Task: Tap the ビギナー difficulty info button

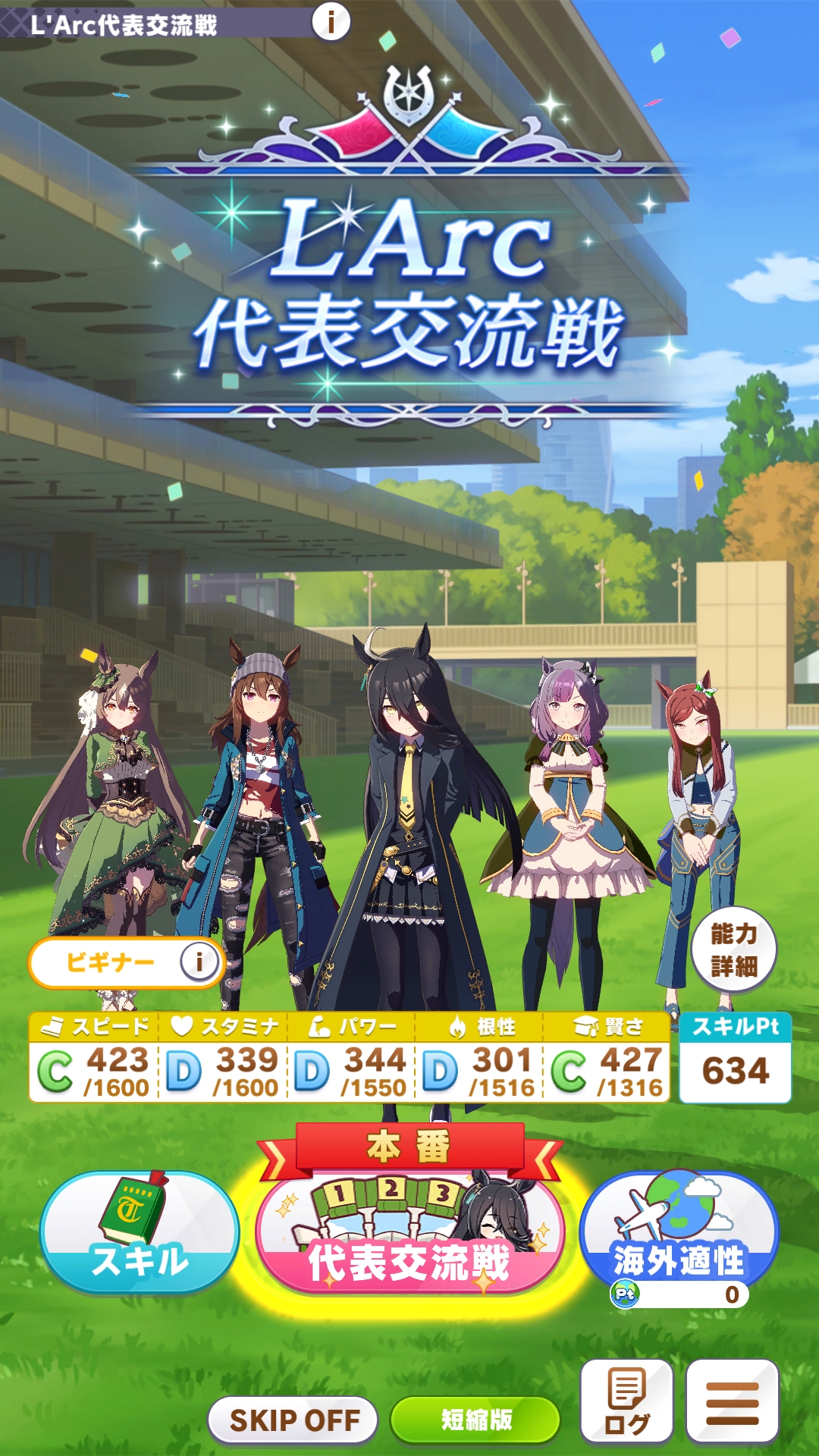Action: (x=198, y=962)
